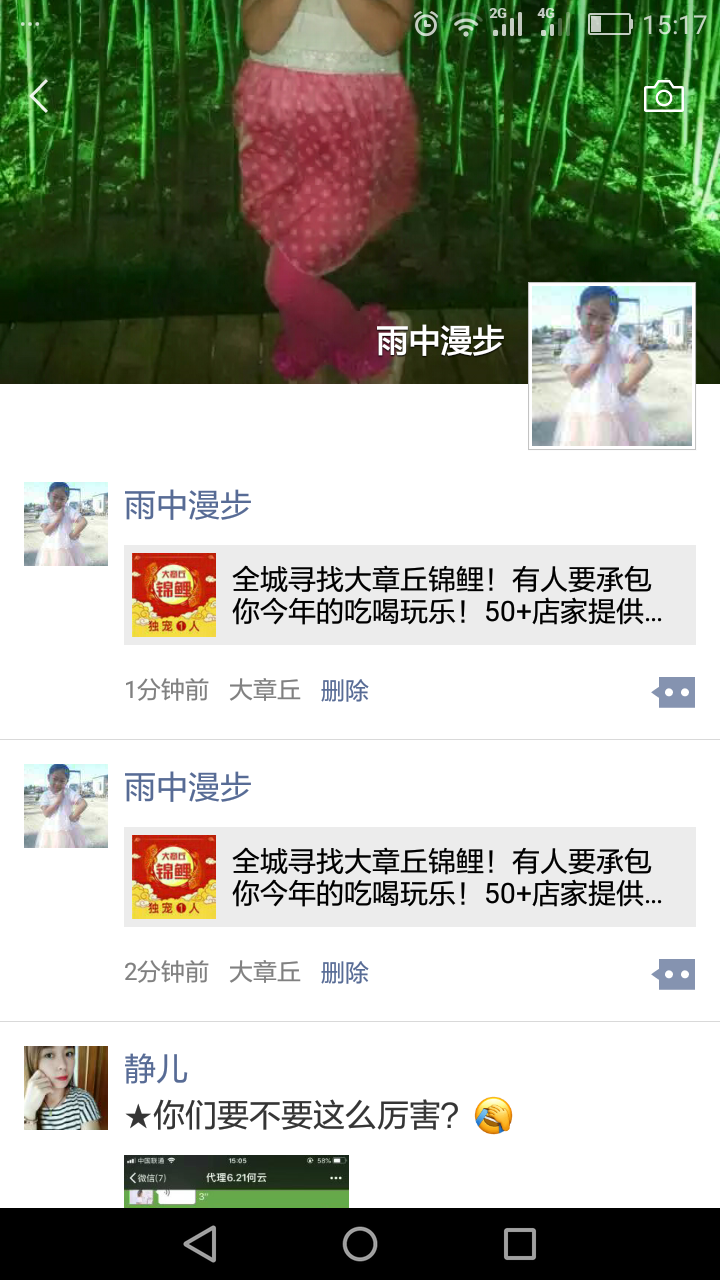
Task: Open comment menu on the 1分钟前 post
Action: coord(675,692)
